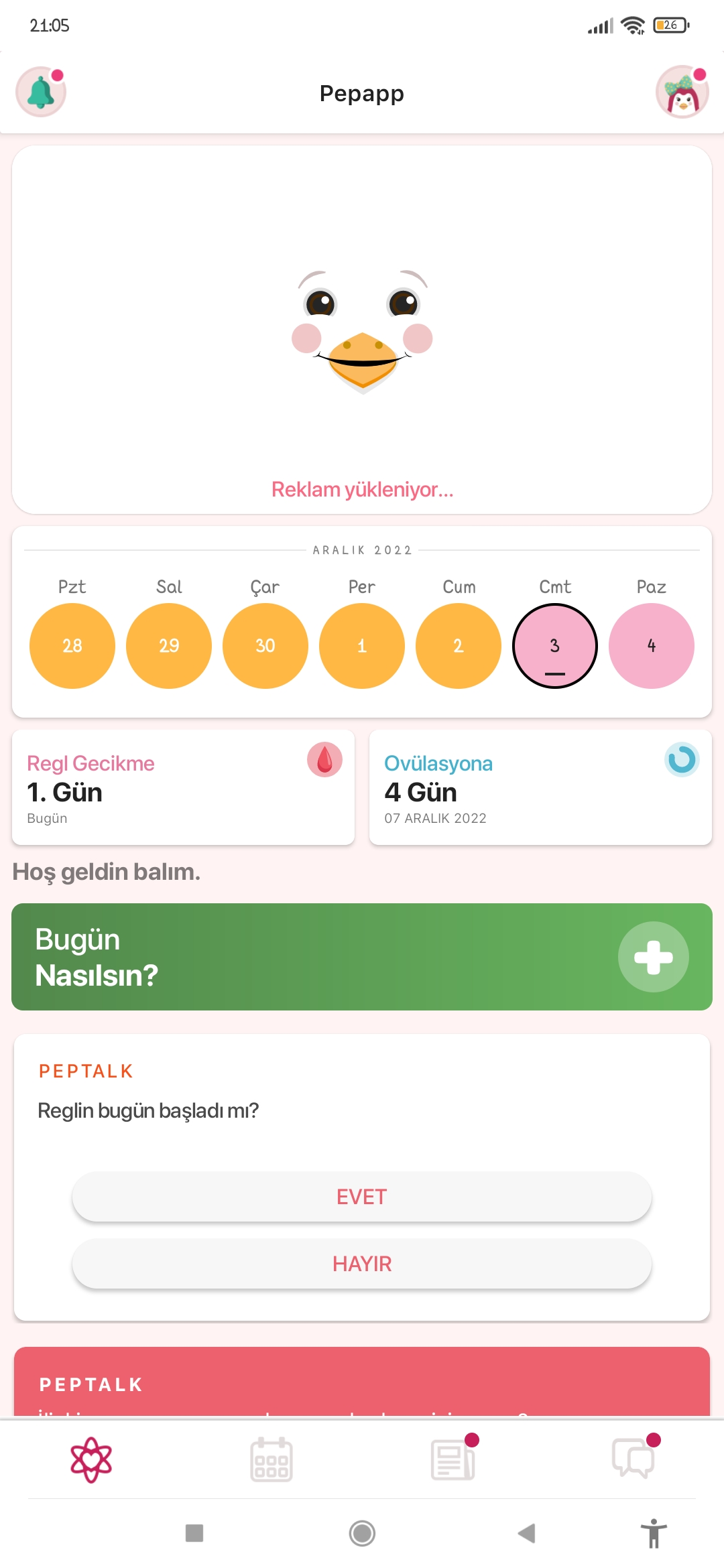This screenshot has height=1568, width=724.
Task: Answer HAYIR to period started question
Action: 362,1264
